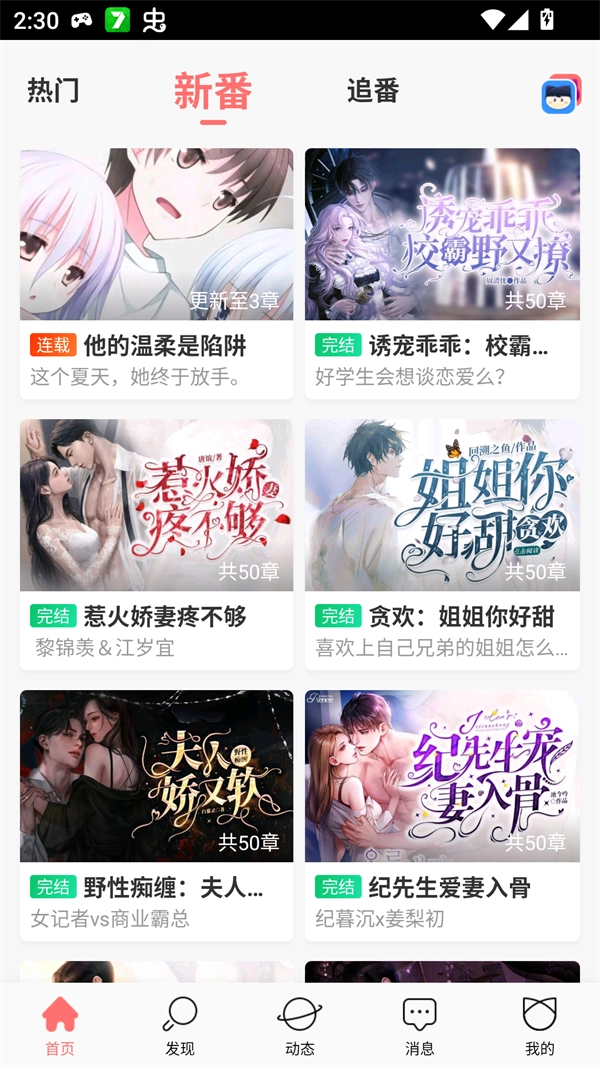Go to the 我的 profile tab
Viewport: 600px width, 1066px height.
(x=540, y=1026)
